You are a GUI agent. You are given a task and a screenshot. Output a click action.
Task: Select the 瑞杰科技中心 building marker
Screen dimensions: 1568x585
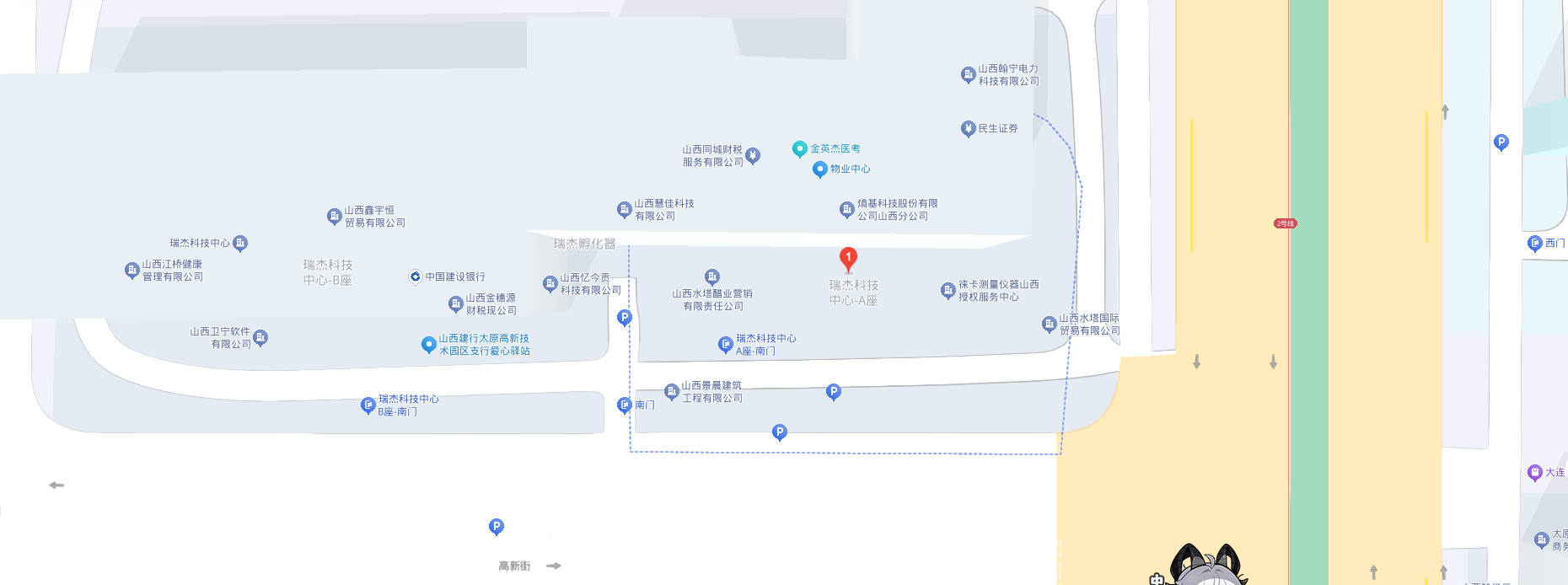[x=240, y=243]
